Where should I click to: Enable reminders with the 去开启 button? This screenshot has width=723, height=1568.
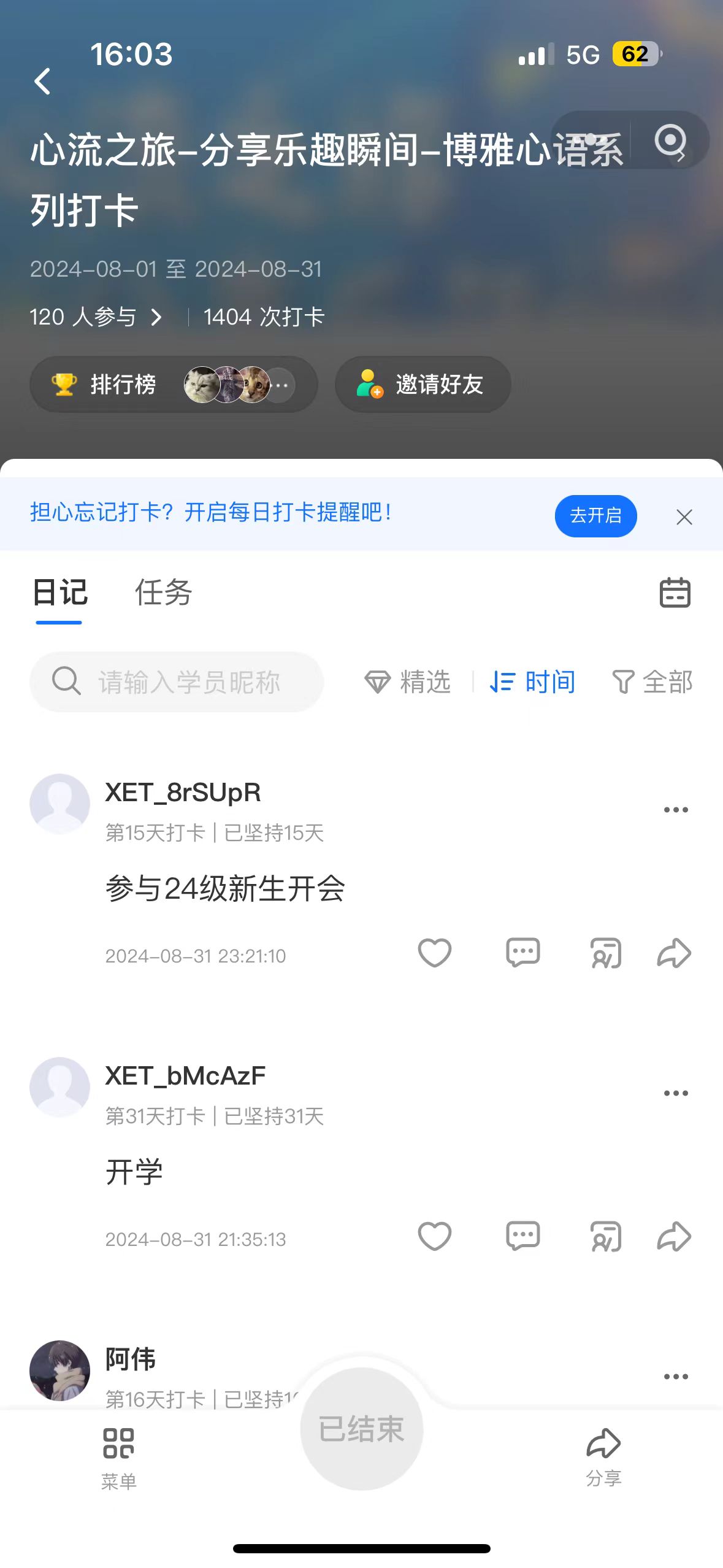click(x=595, y=517)
